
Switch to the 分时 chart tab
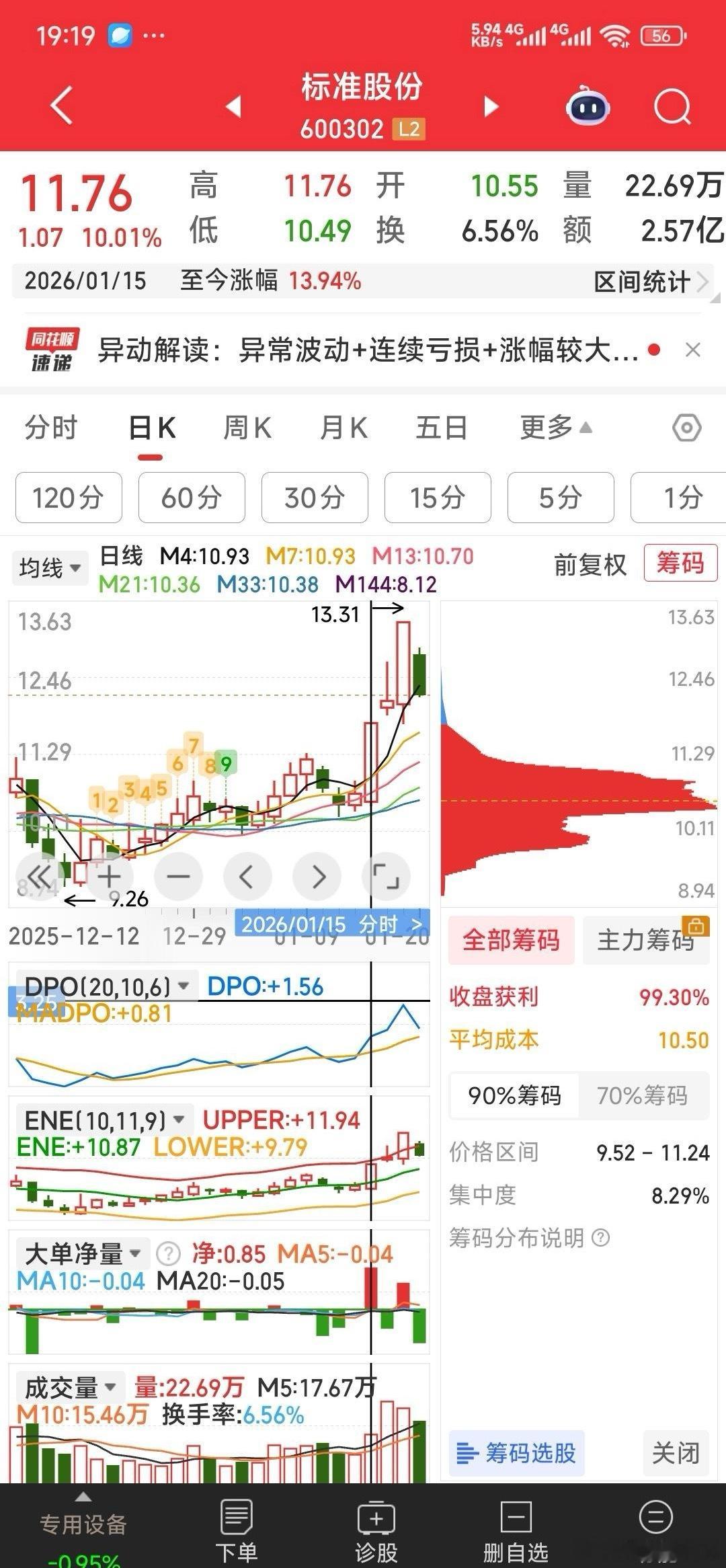tap(51, 428)
